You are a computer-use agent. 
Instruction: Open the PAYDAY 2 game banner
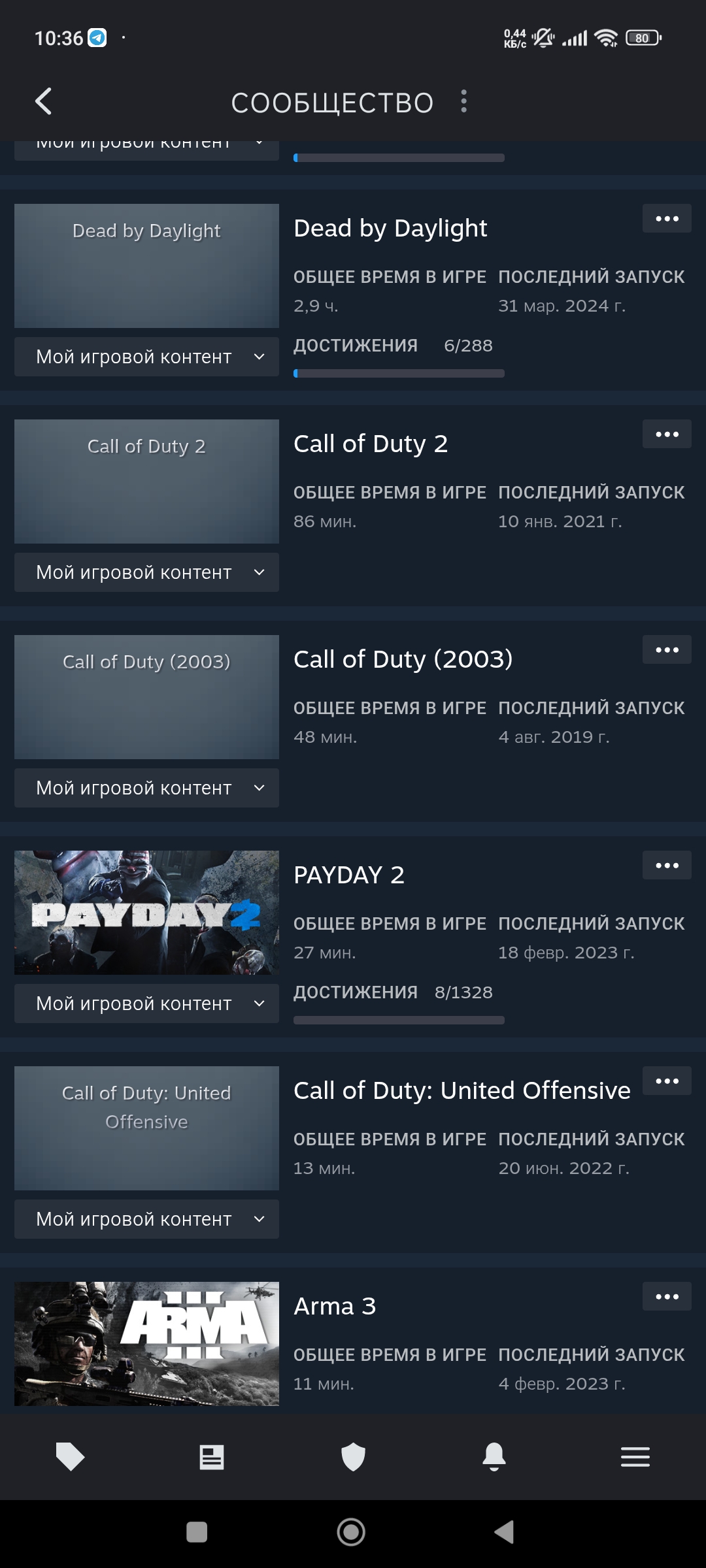tap(146, 912)
